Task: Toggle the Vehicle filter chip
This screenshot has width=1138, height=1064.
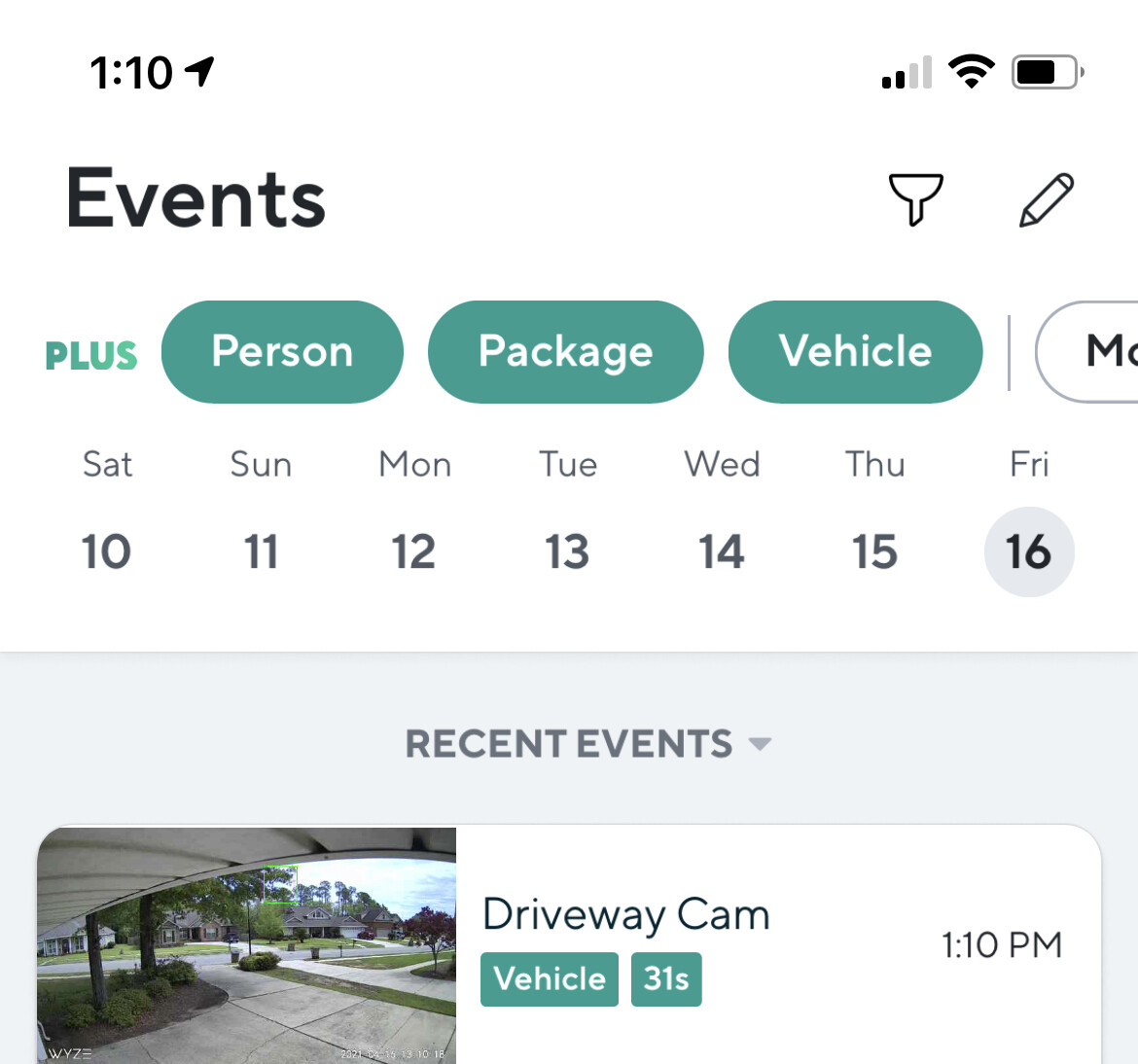Action: click(x=855, y=352)
